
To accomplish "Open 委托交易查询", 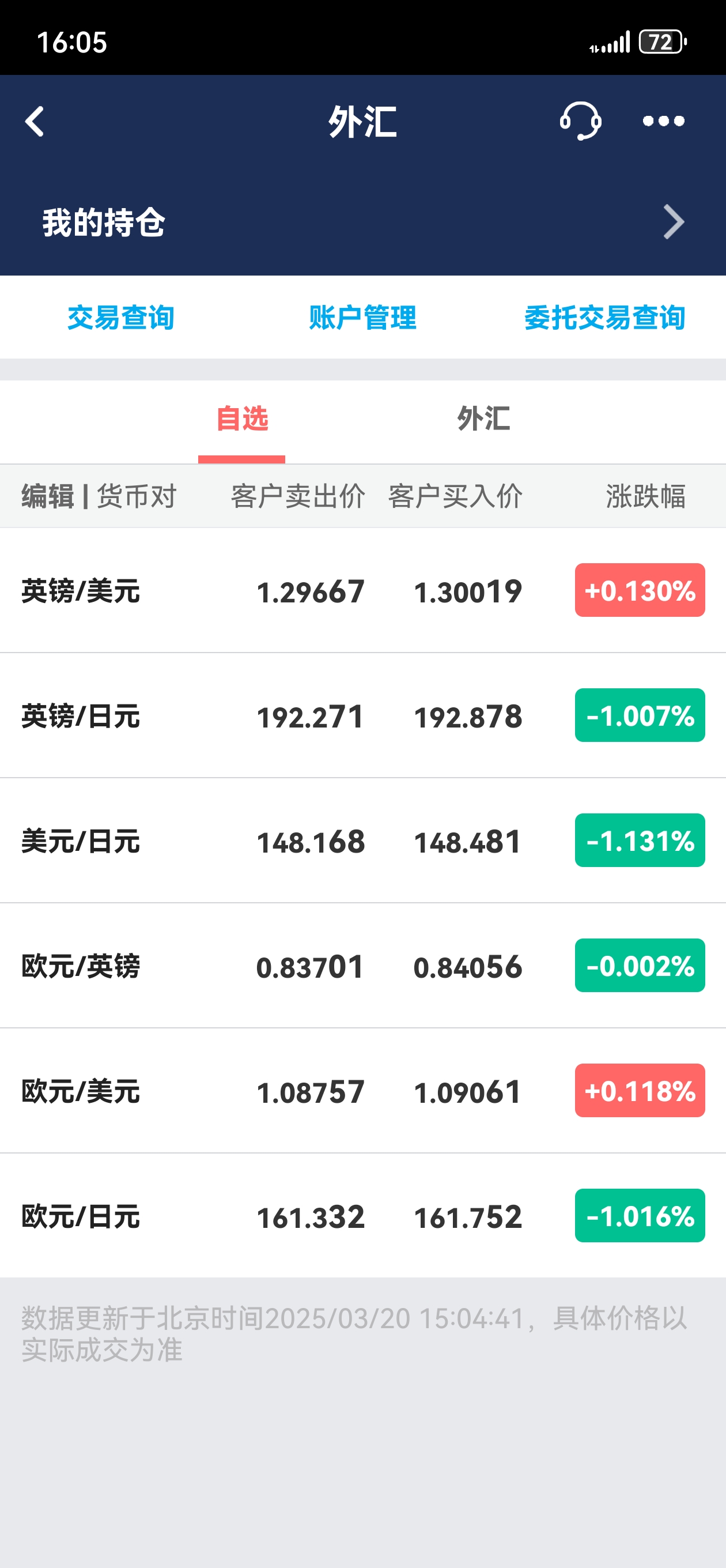I will pos(605,318).
